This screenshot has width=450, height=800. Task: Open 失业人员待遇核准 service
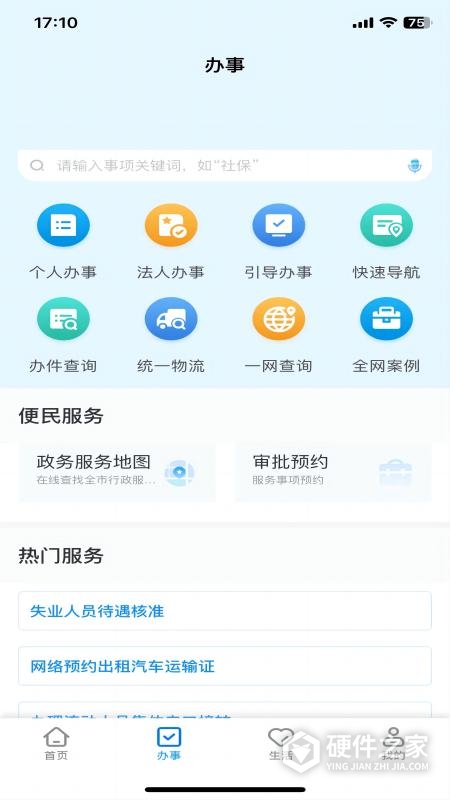coord(224,611)
